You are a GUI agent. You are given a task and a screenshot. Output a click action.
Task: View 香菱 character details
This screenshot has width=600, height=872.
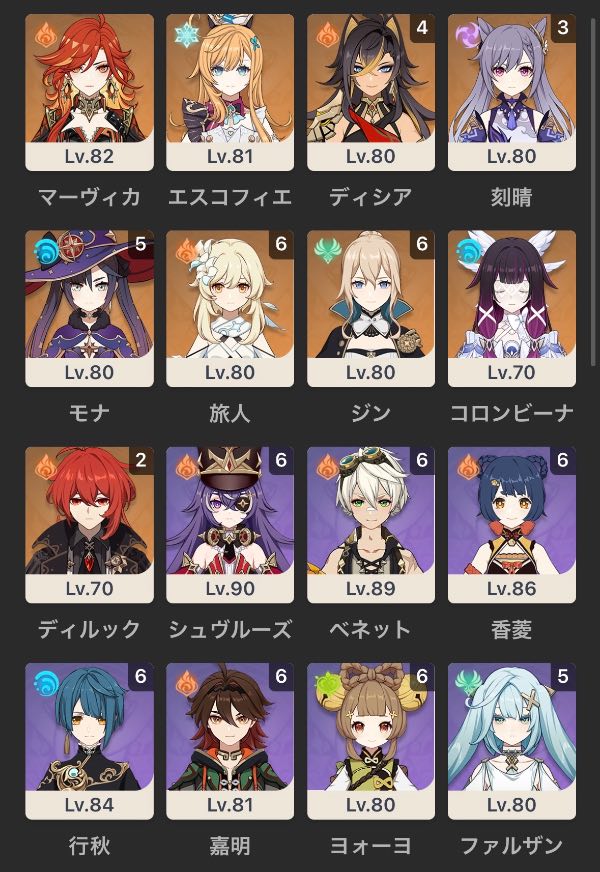512,524
